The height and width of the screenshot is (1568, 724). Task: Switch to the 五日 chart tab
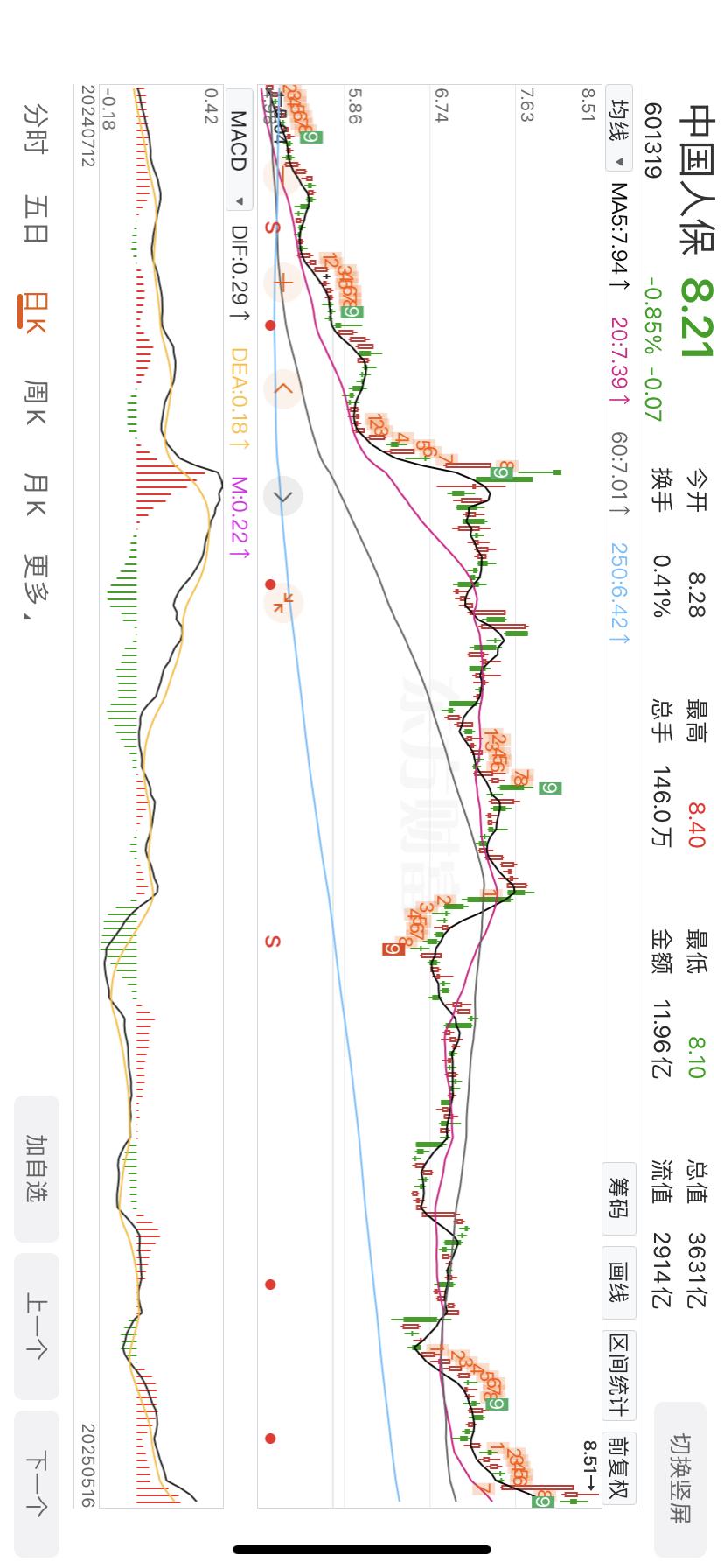pyautogui.click(x=37, y=218)
